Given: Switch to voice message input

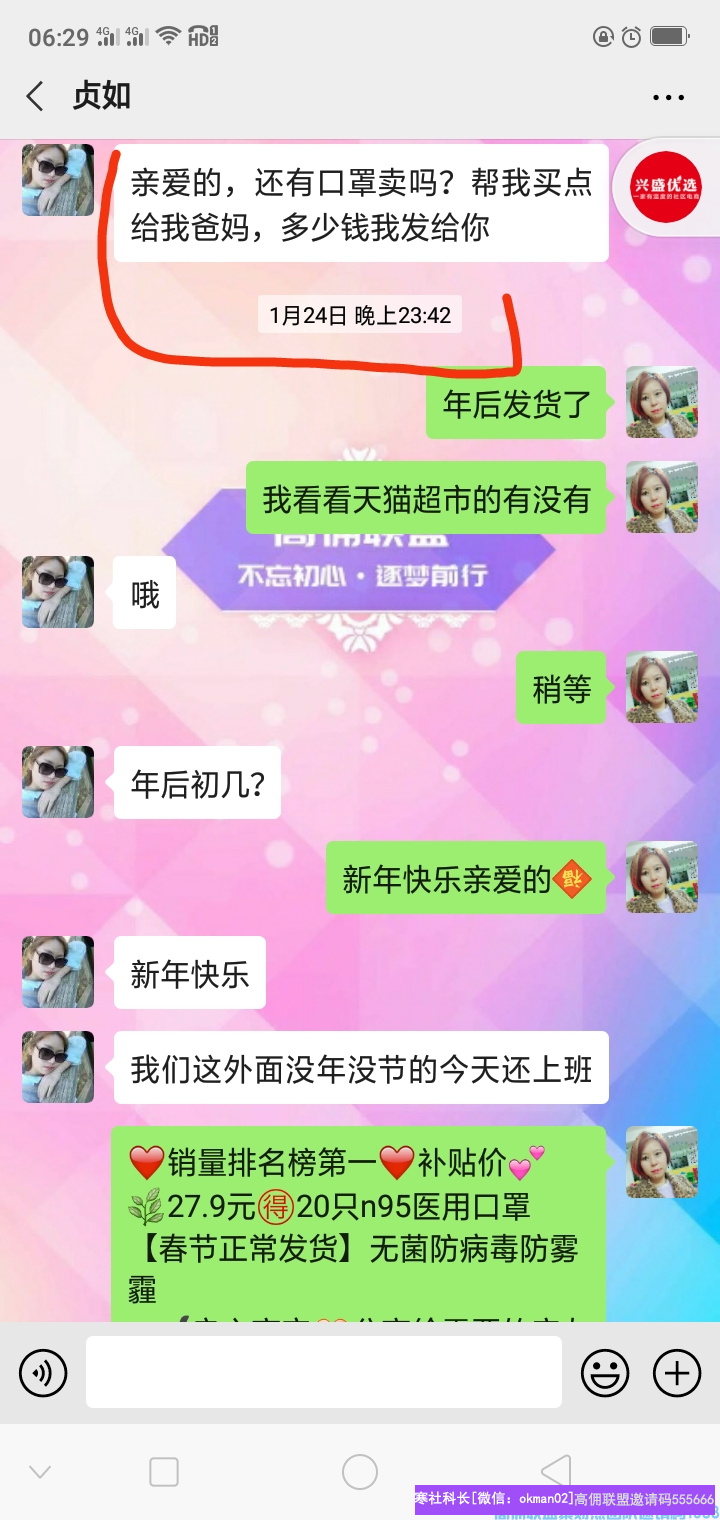Looking at the screenshot, I should click(43, 1372).
